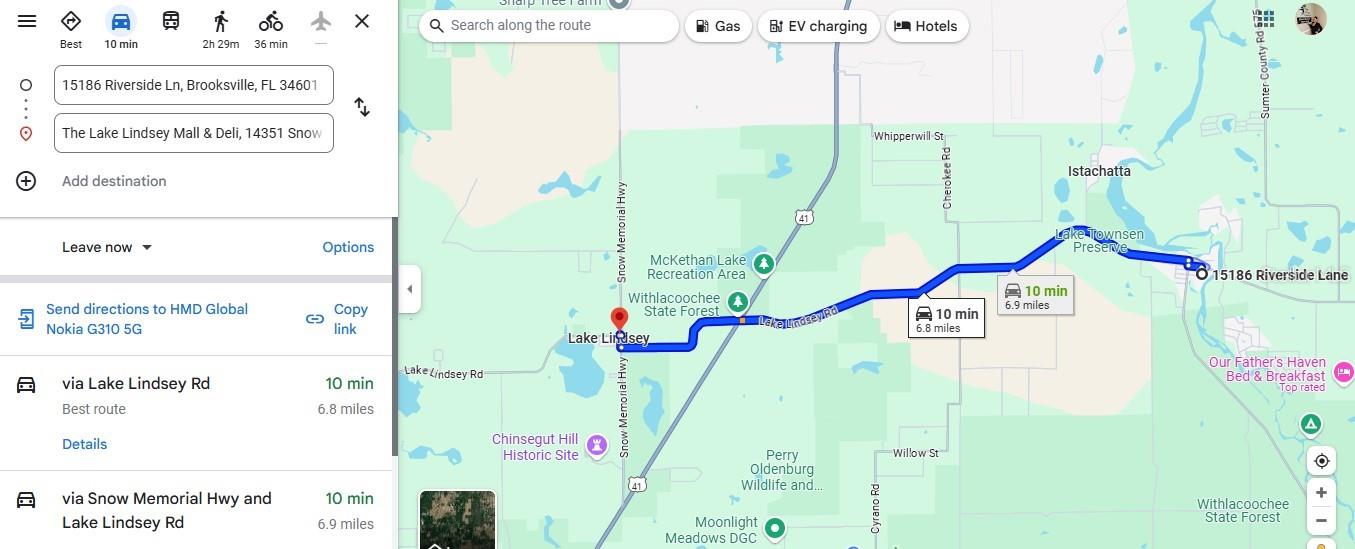Close the directions panel
This screenshot has width=1355, height=549.
coord(362,21)
